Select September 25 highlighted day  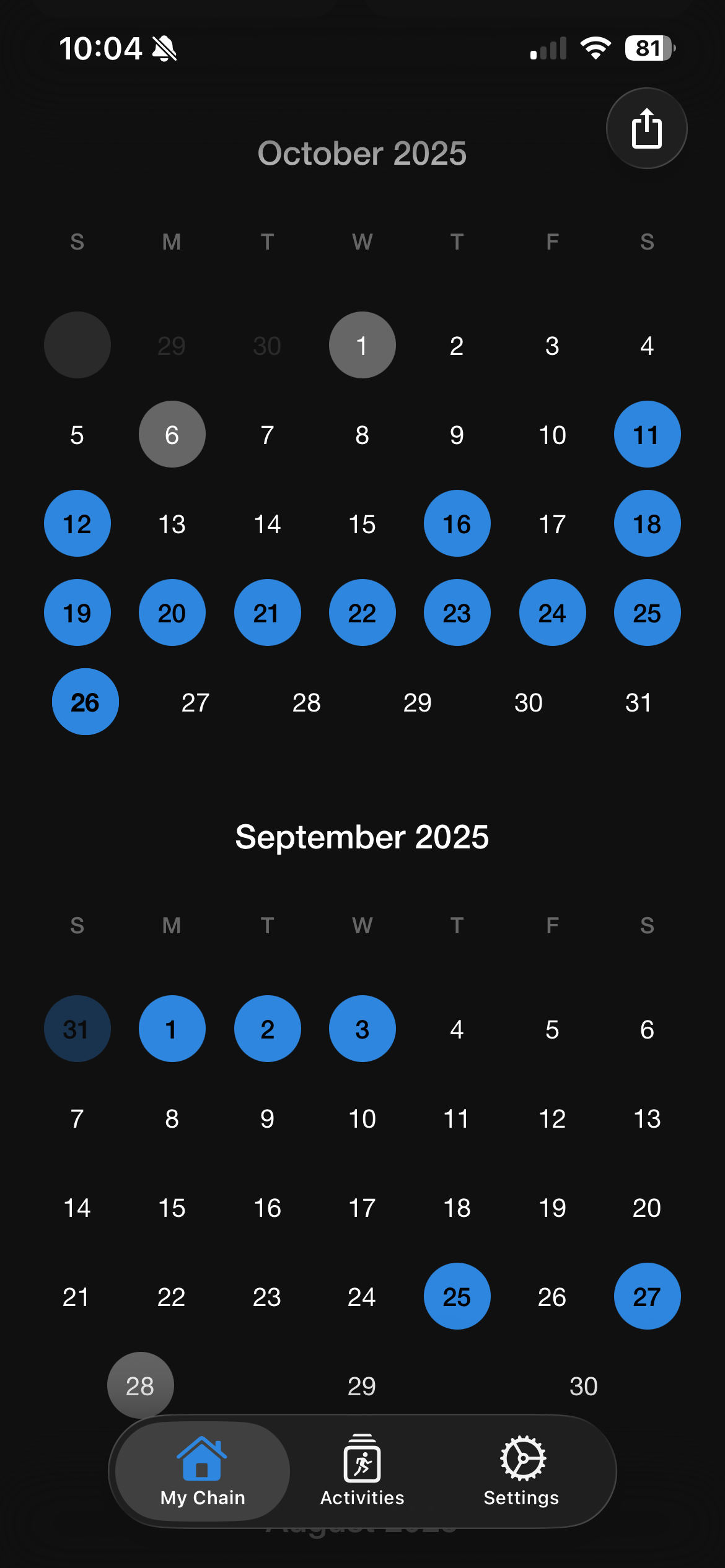[x=457, y=1296]
